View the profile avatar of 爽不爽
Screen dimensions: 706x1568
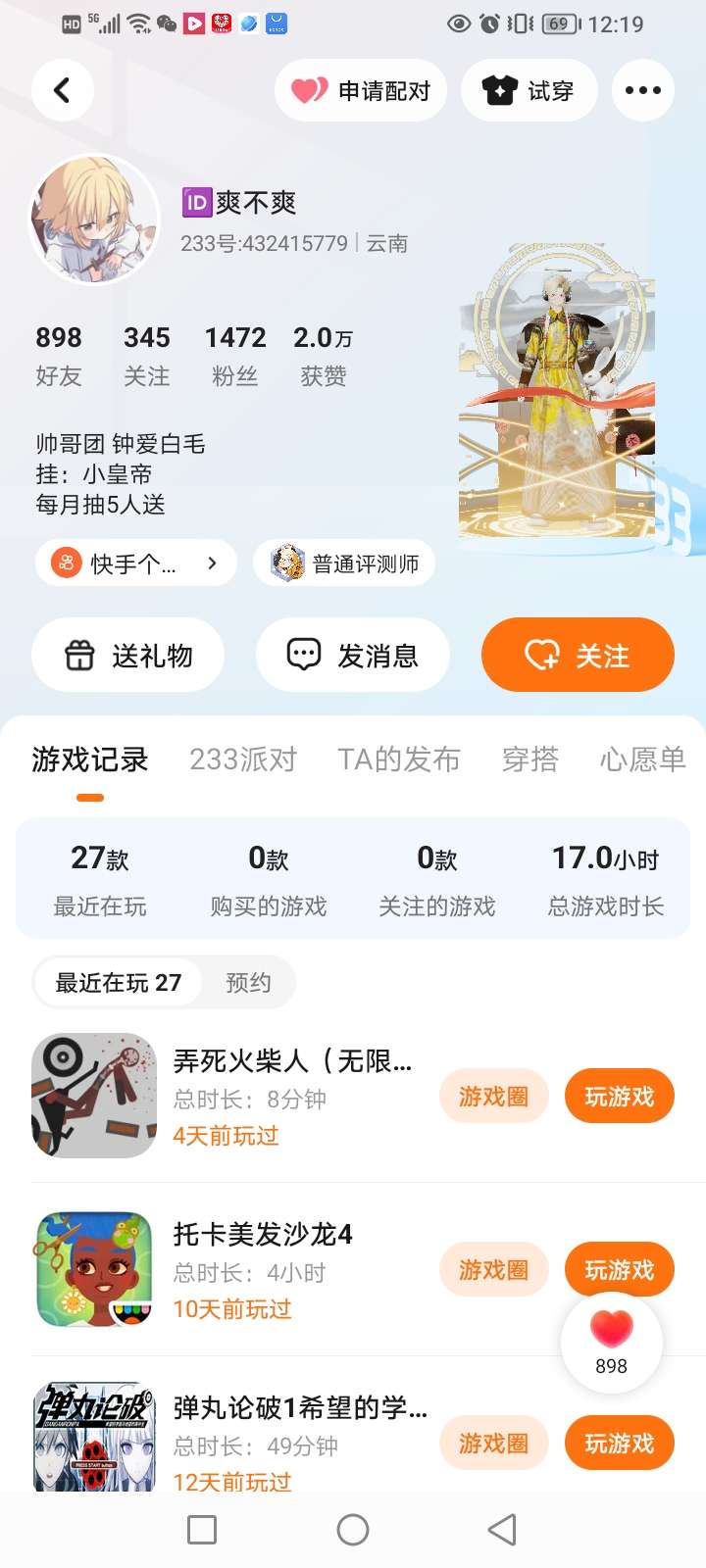[95, 220]
